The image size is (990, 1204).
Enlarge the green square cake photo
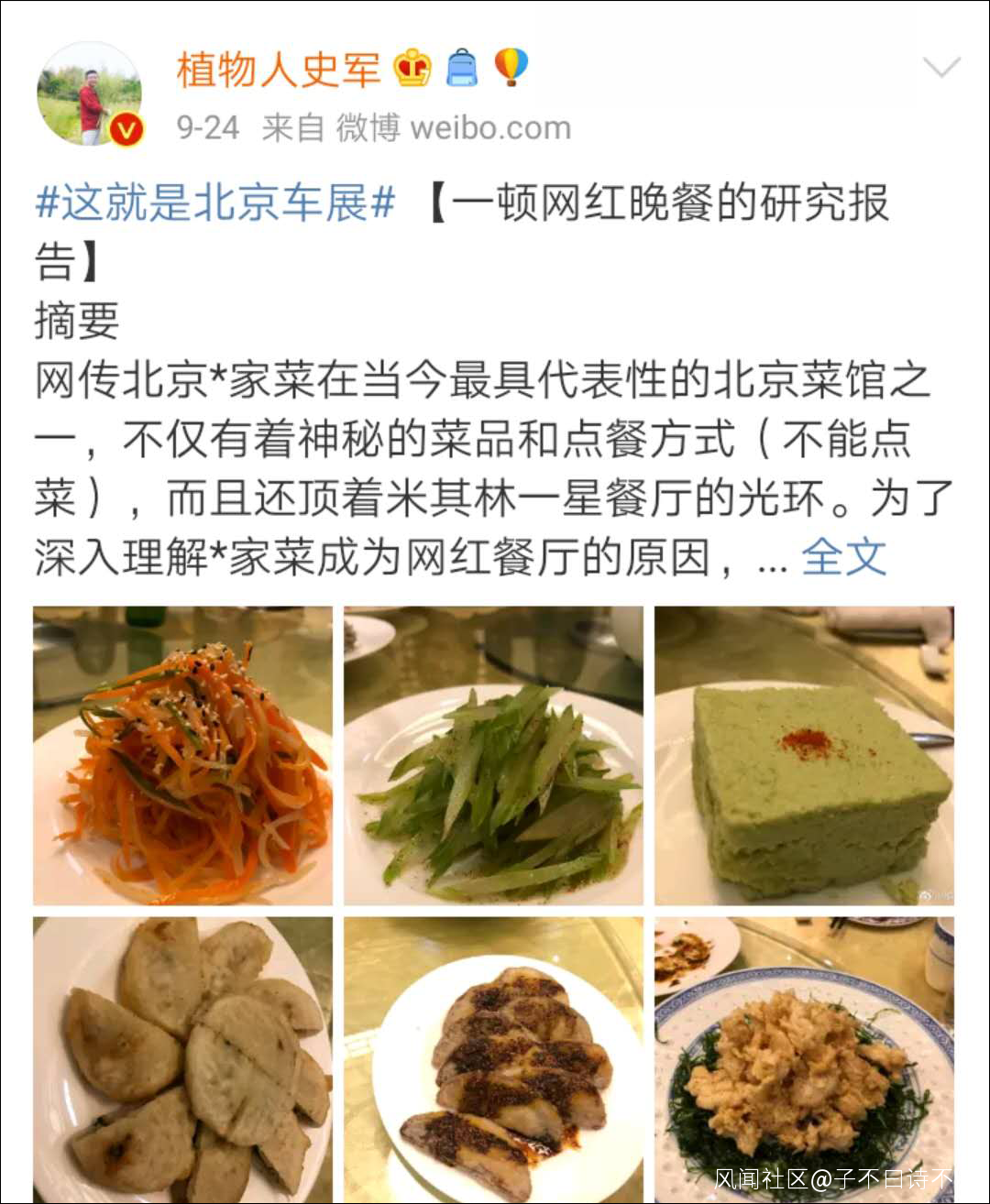(x=804, y=755)
